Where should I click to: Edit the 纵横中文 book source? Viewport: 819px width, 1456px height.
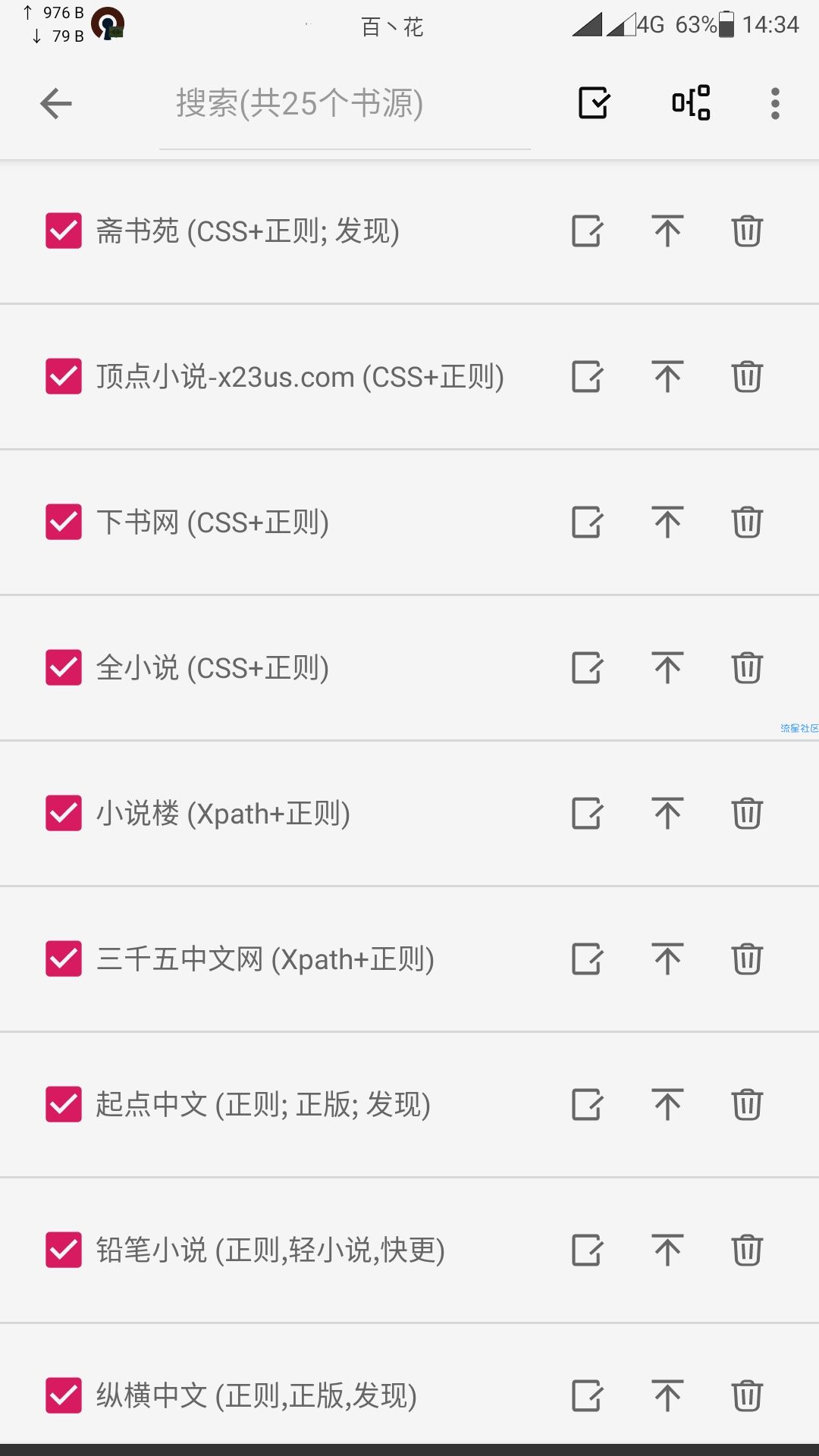[x=588, y=1396]
